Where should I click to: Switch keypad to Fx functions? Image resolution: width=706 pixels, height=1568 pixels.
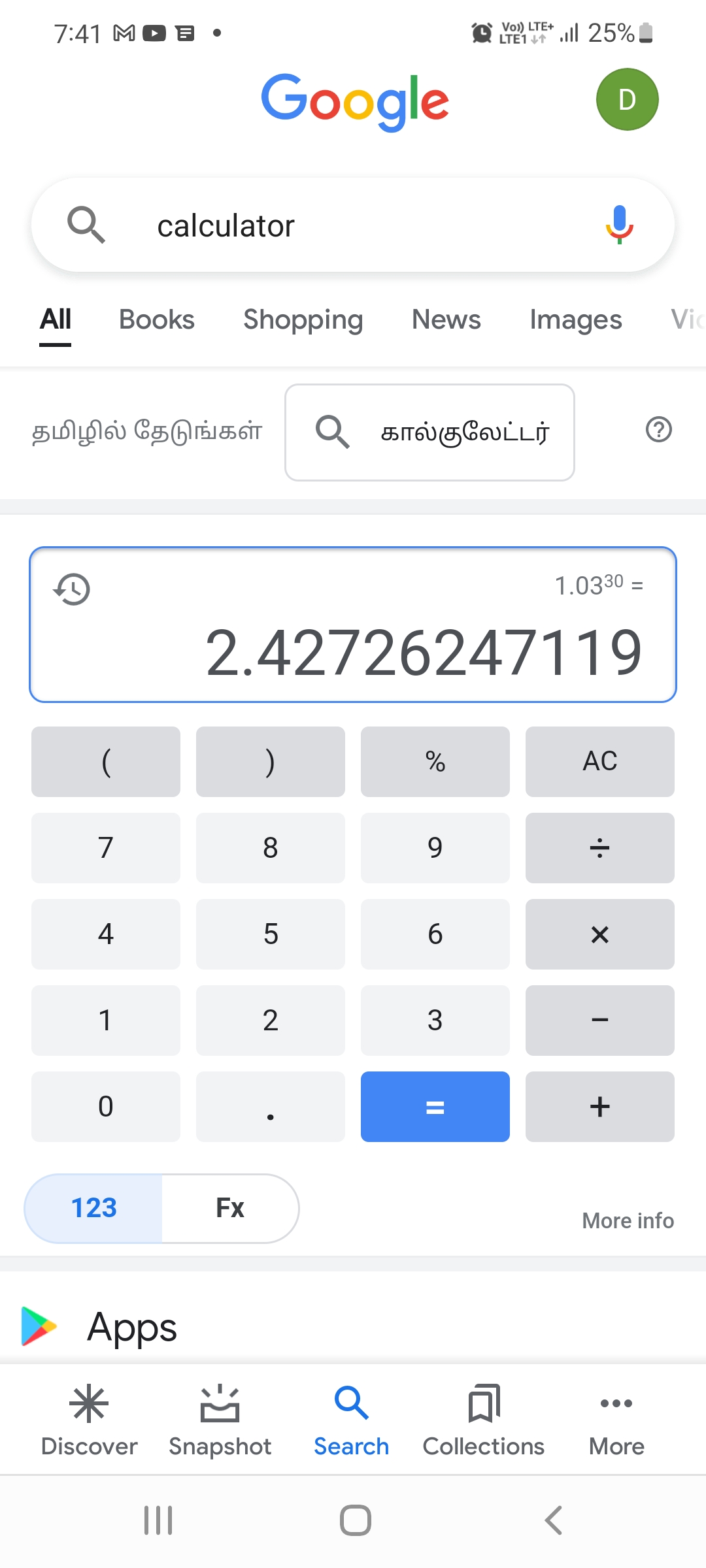tap(230, 1208)
